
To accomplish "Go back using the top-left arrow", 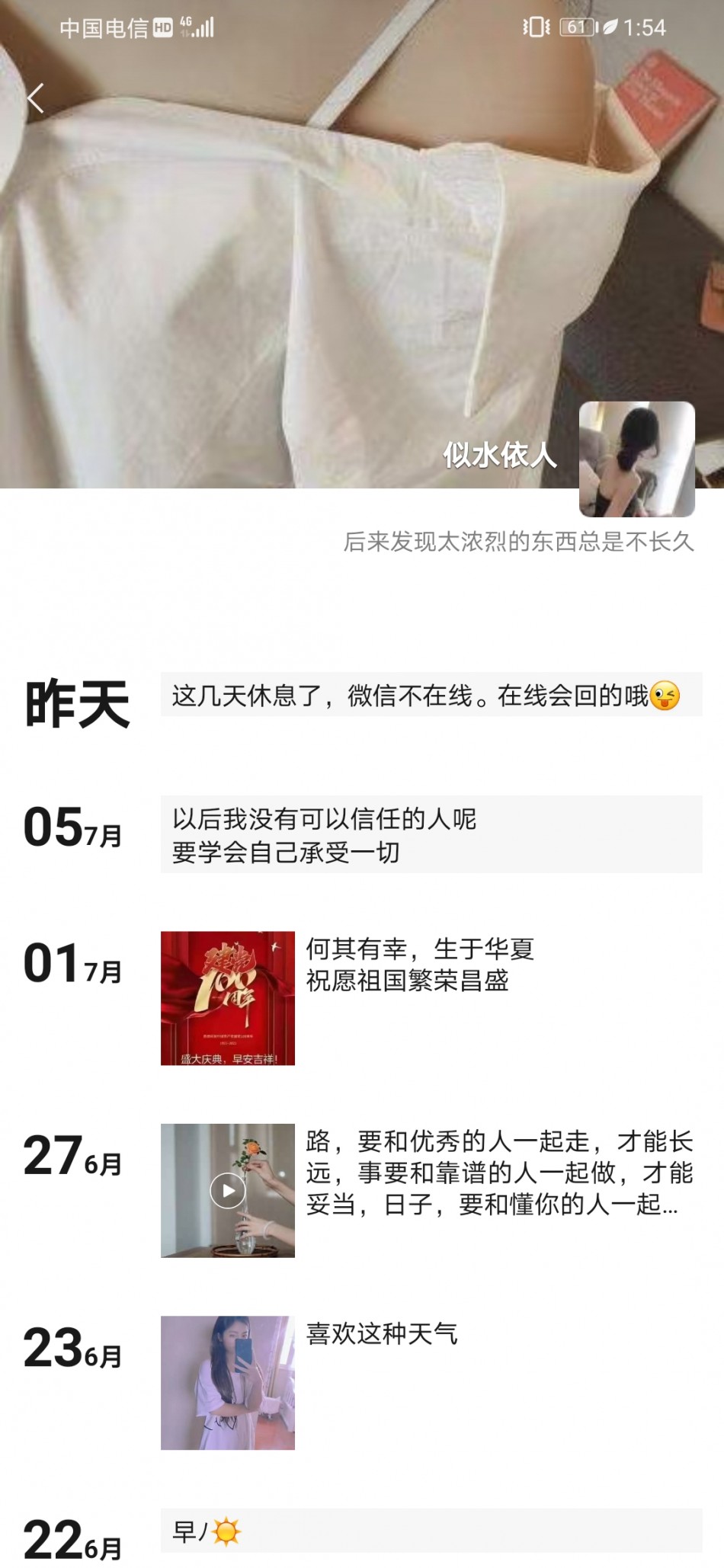I will click(x=35, y=98).
